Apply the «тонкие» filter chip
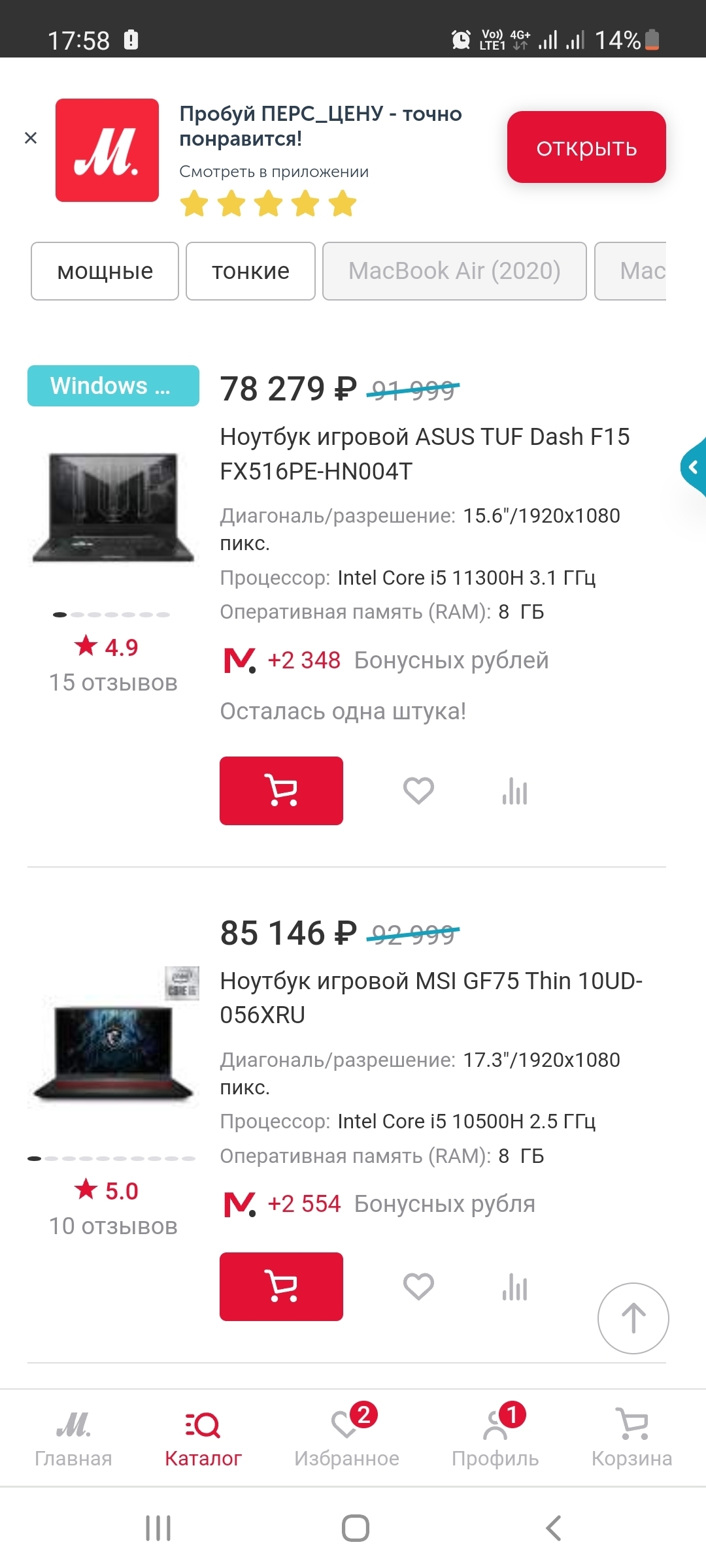Screen dimensions: 706x1568 point(250,271)
